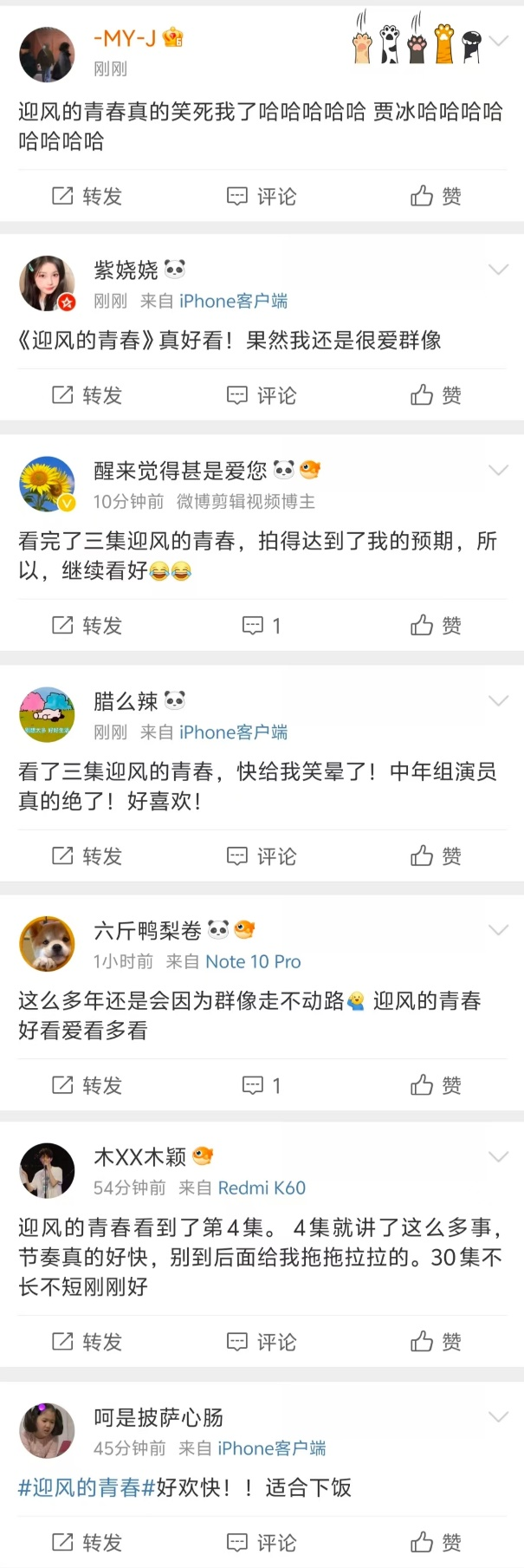Screen dimensions: 524x1568
Task: View the comment on 六斤鸭梨卷's post
Action: pyautogui.click(x=262, y=1085)
